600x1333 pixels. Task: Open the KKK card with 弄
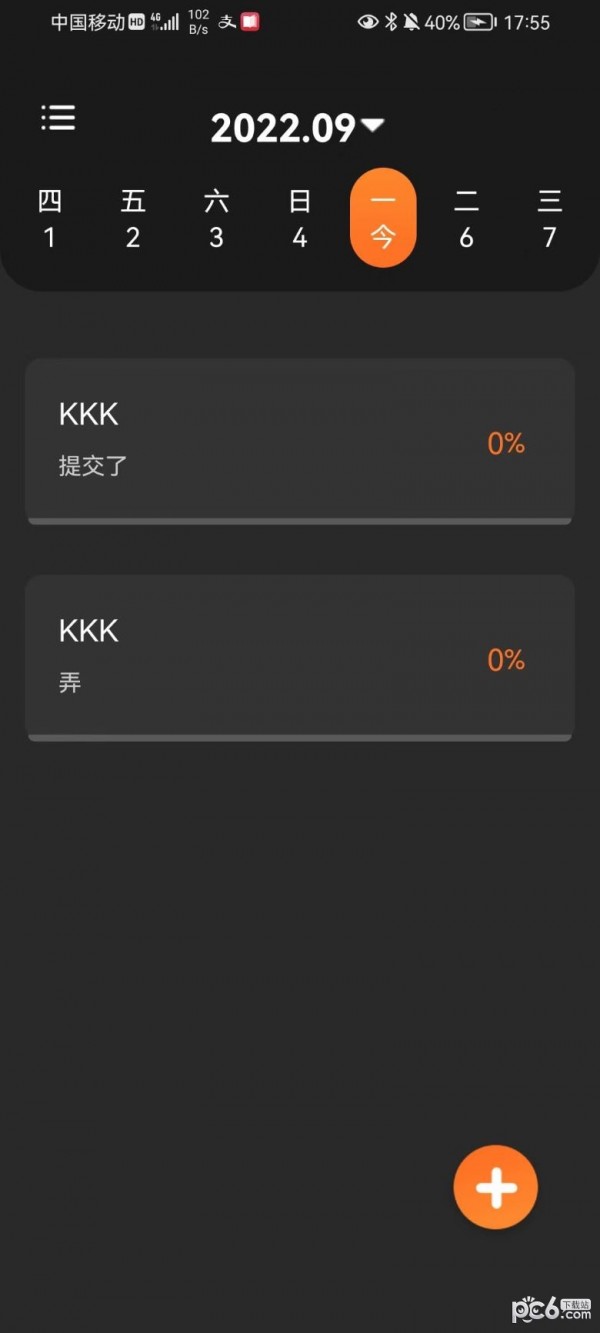coord(300,658)
